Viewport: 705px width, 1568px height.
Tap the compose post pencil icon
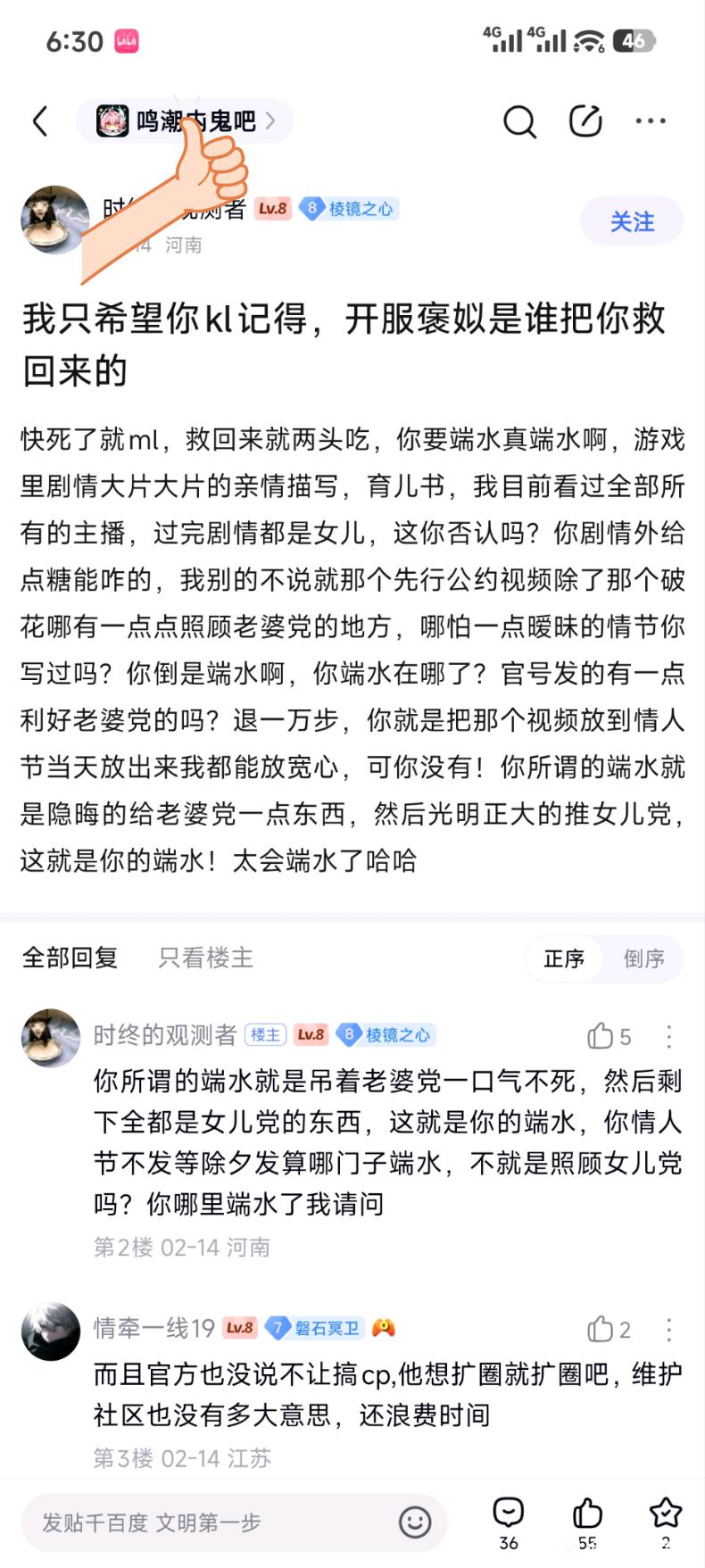tap(585, 120)
